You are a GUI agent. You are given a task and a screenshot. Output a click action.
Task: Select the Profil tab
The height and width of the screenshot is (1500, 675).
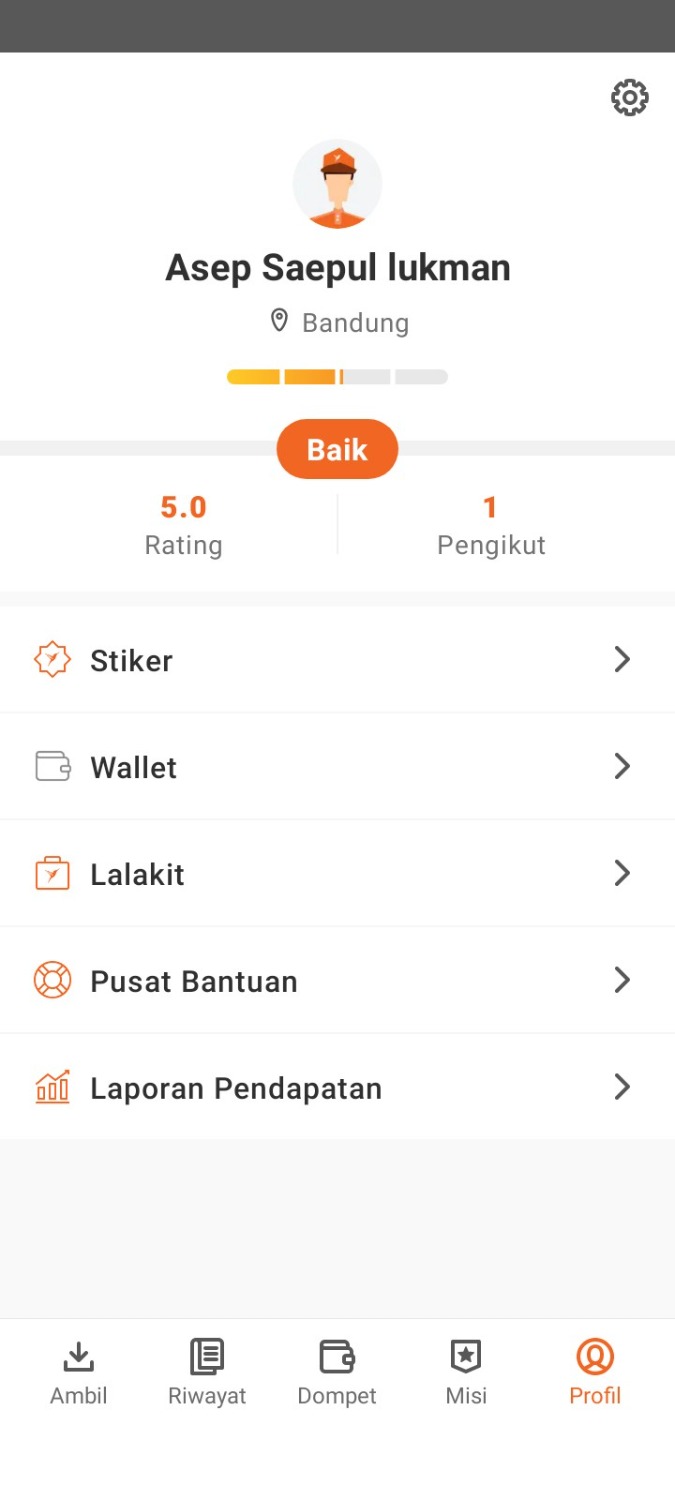click(x=595, y=1373)
